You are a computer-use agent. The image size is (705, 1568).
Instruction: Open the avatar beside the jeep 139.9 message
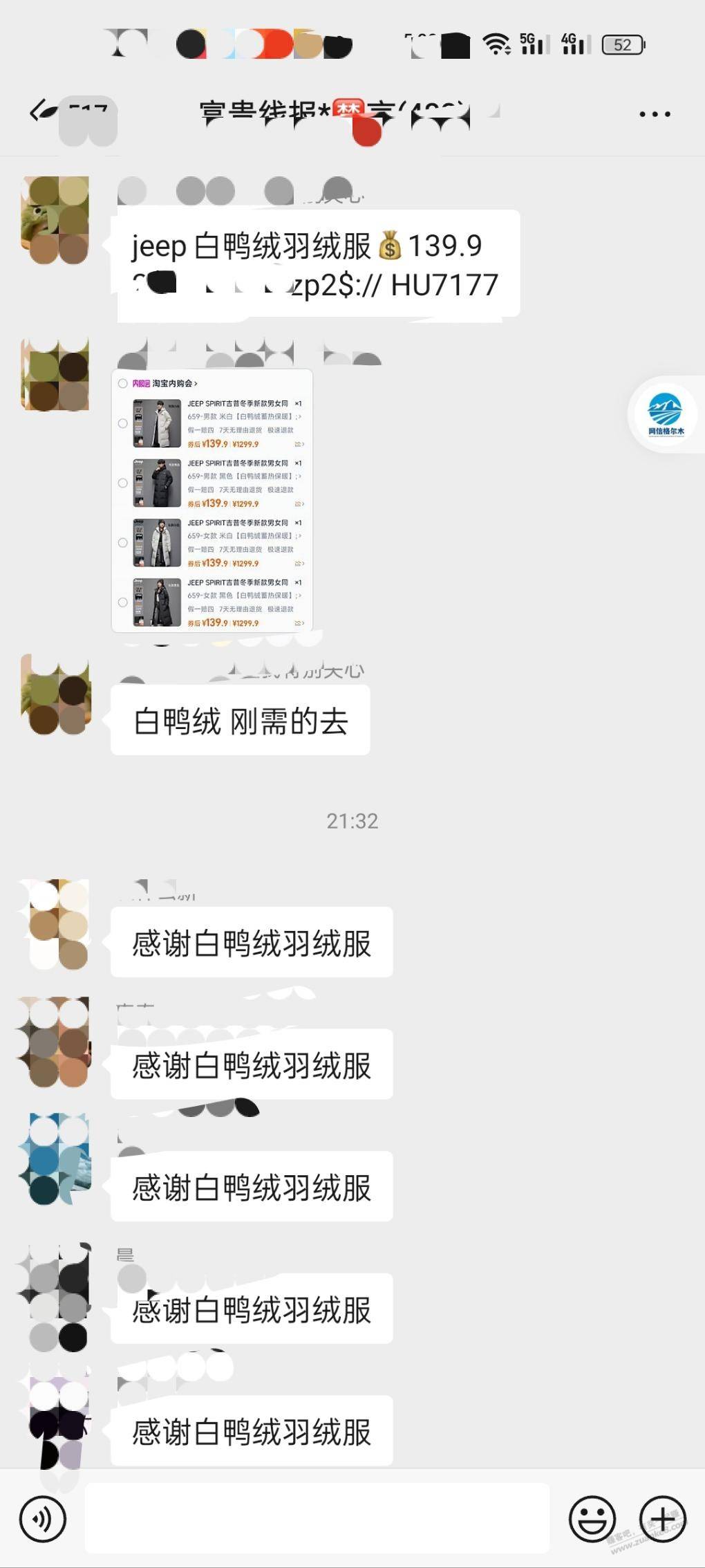[55, 221]
